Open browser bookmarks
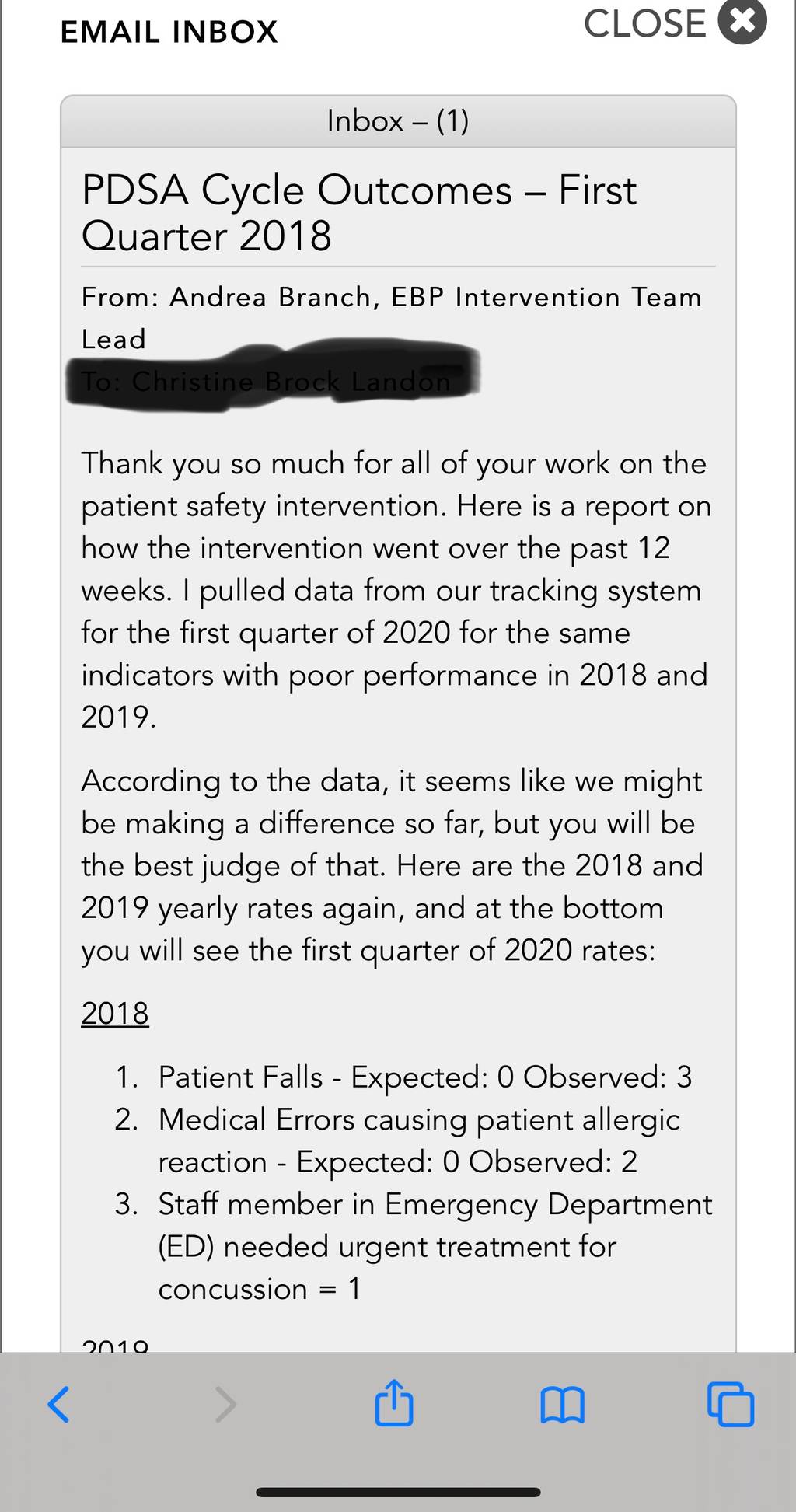The width and height of the screenshot is (796, 1512). 562,1405
